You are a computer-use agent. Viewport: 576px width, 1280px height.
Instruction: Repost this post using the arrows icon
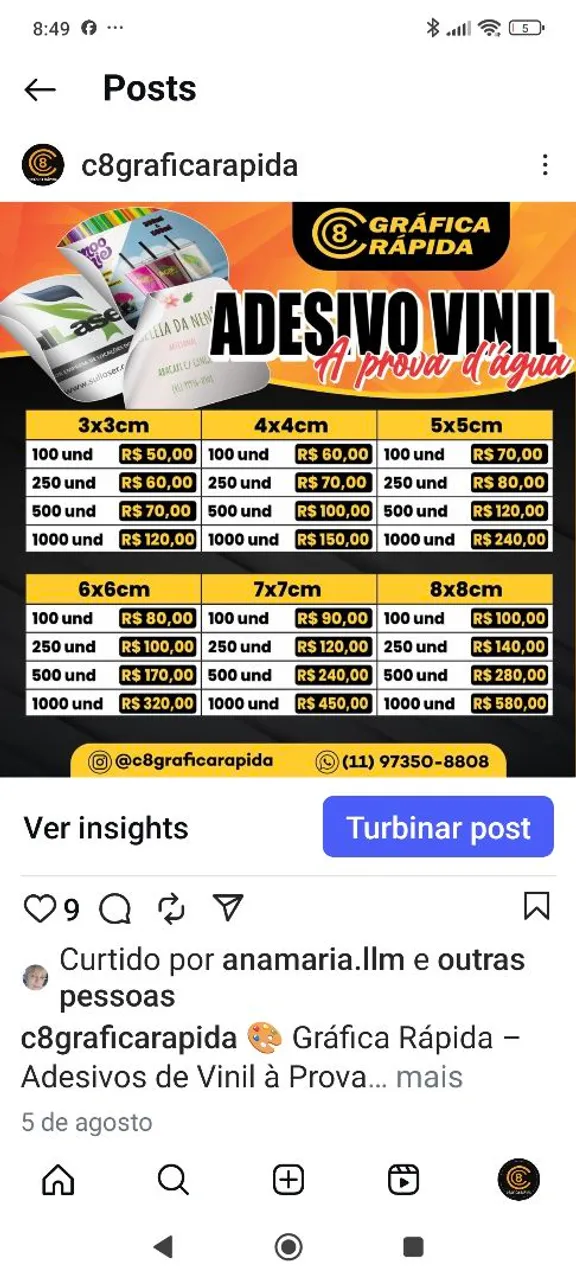pyautogui.click(x=172, y=908)
